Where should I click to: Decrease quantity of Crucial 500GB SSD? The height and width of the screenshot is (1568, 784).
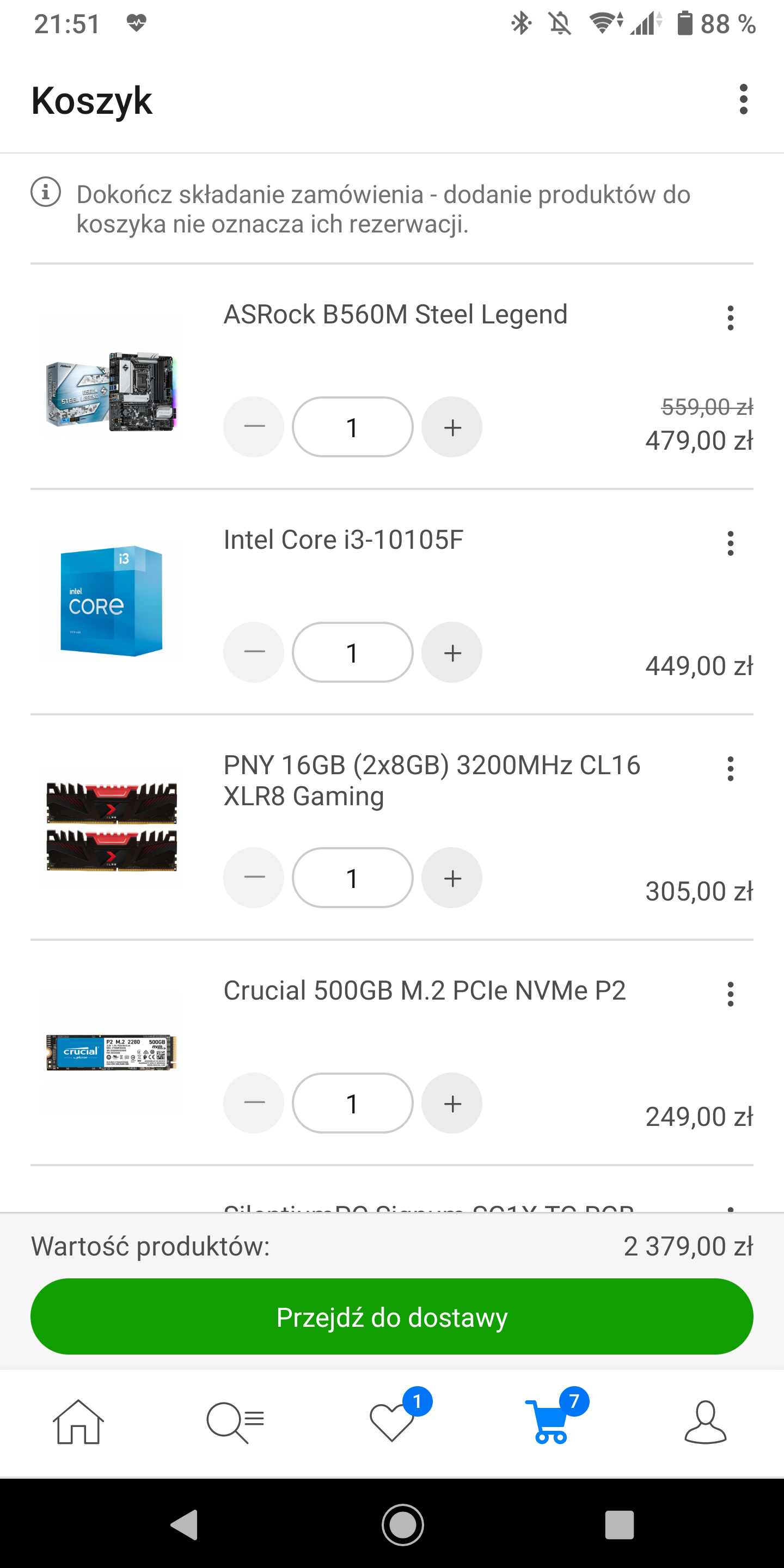tap(253, 1103)
